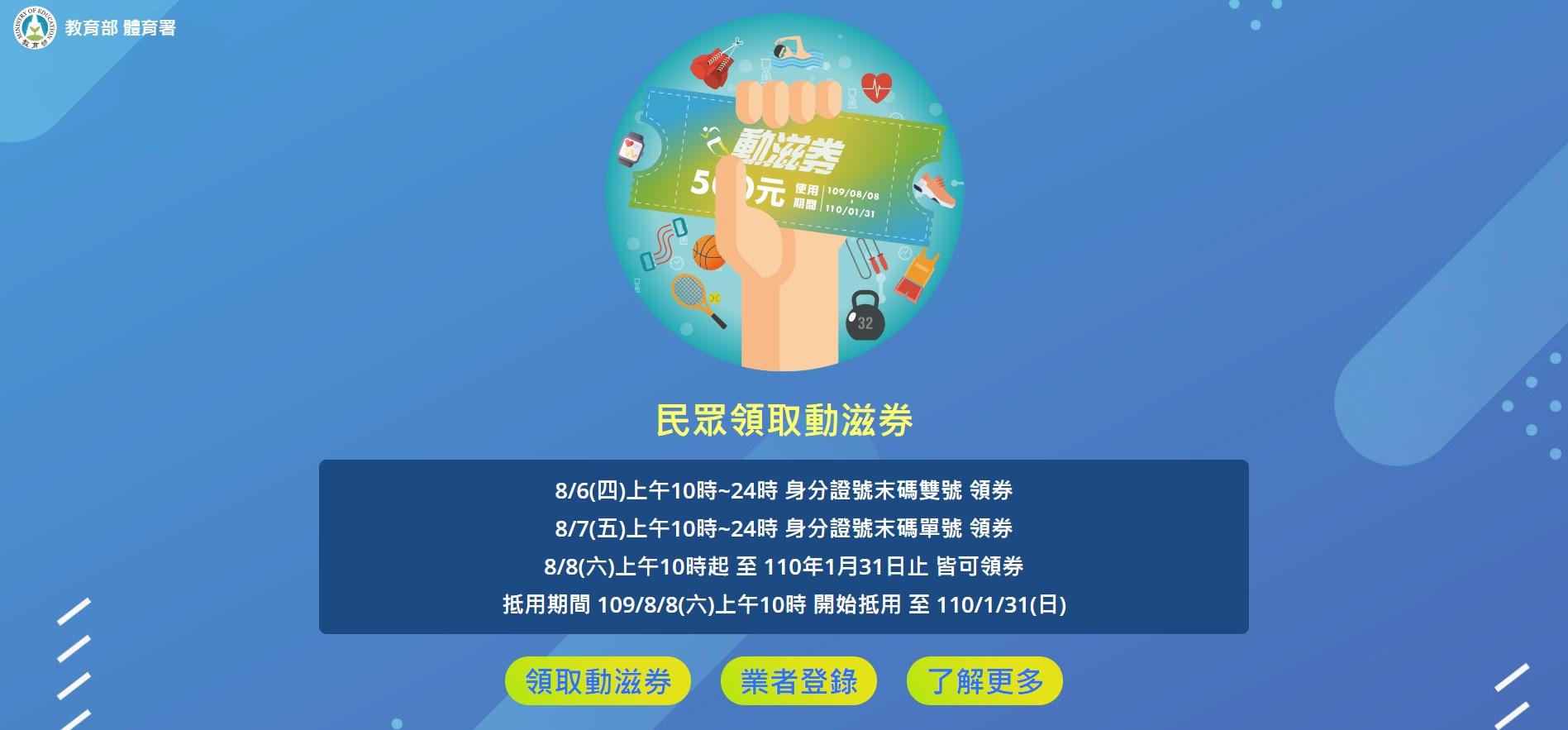Open the 教育部體育署 header link
The image size is (1568, 730).
point(96,27)
